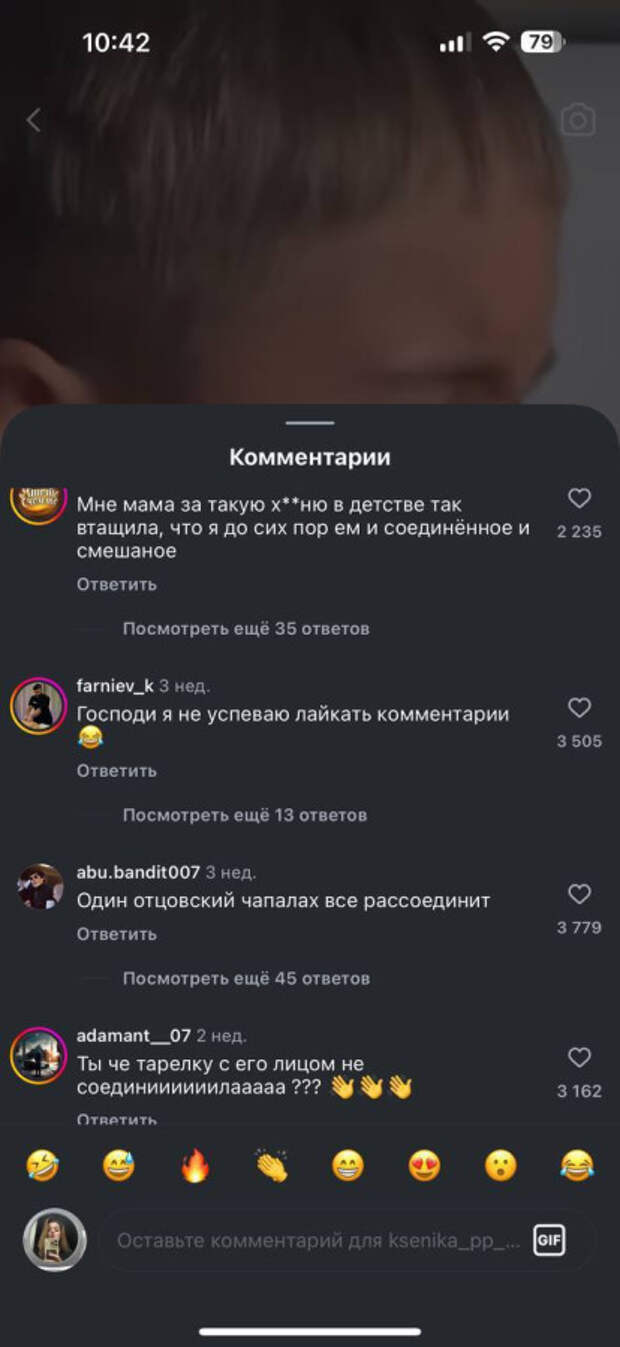620x1347 pixels.
Task: Like adamant__07's comment
Action: [579, 1057]
